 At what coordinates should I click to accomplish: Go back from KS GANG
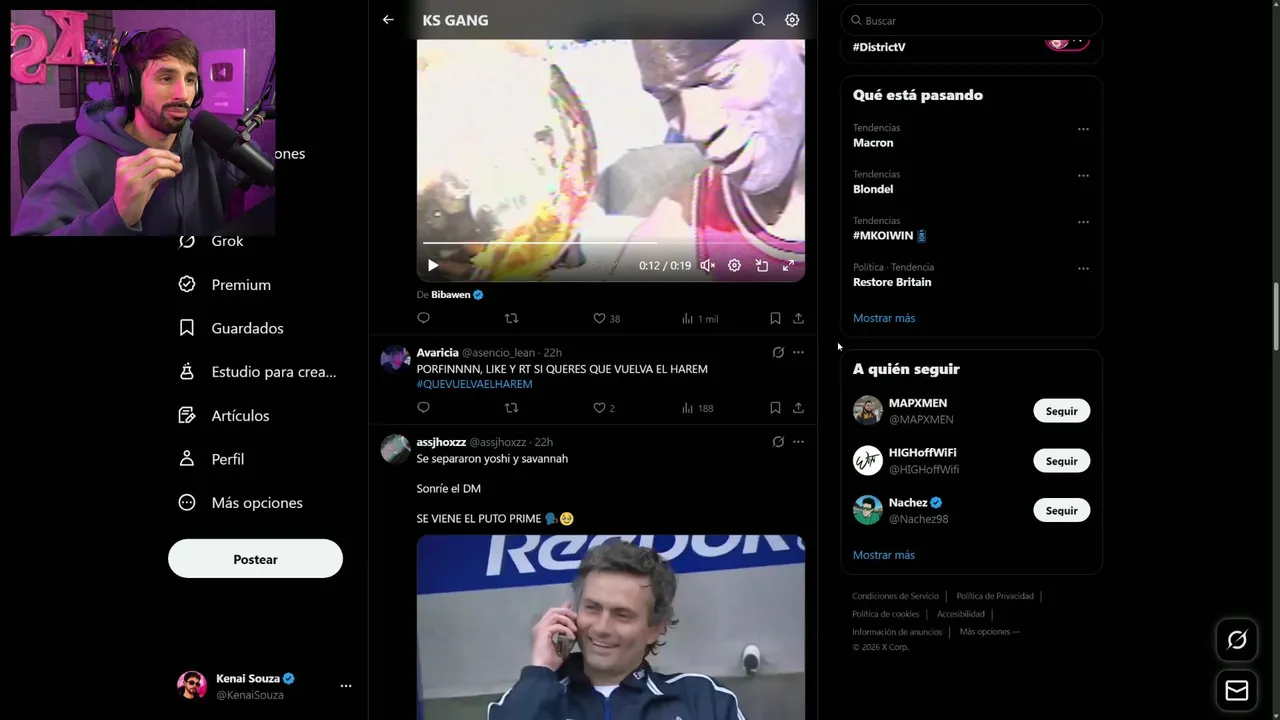[x=388, y=20]
